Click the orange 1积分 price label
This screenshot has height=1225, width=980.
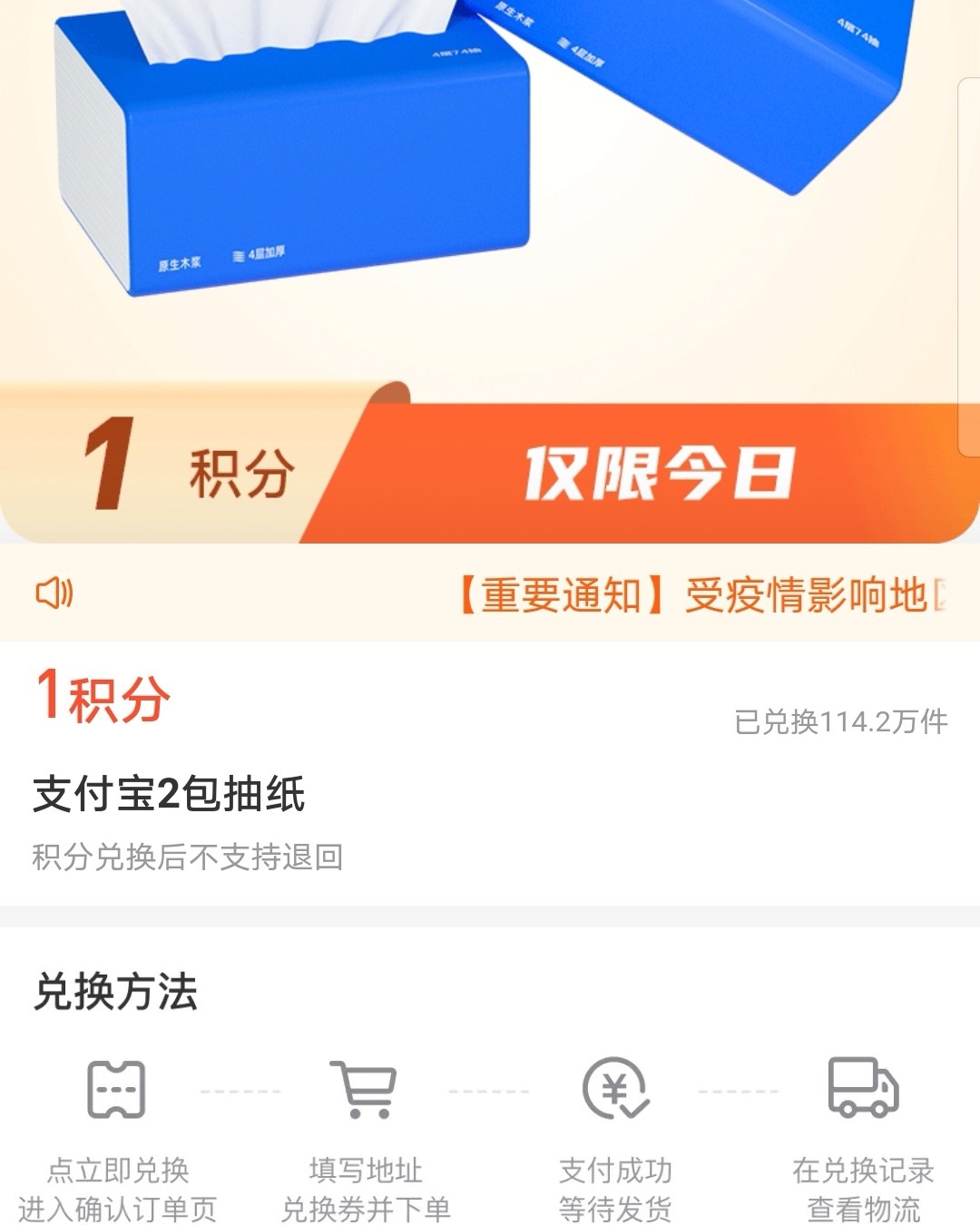(100, 697)
